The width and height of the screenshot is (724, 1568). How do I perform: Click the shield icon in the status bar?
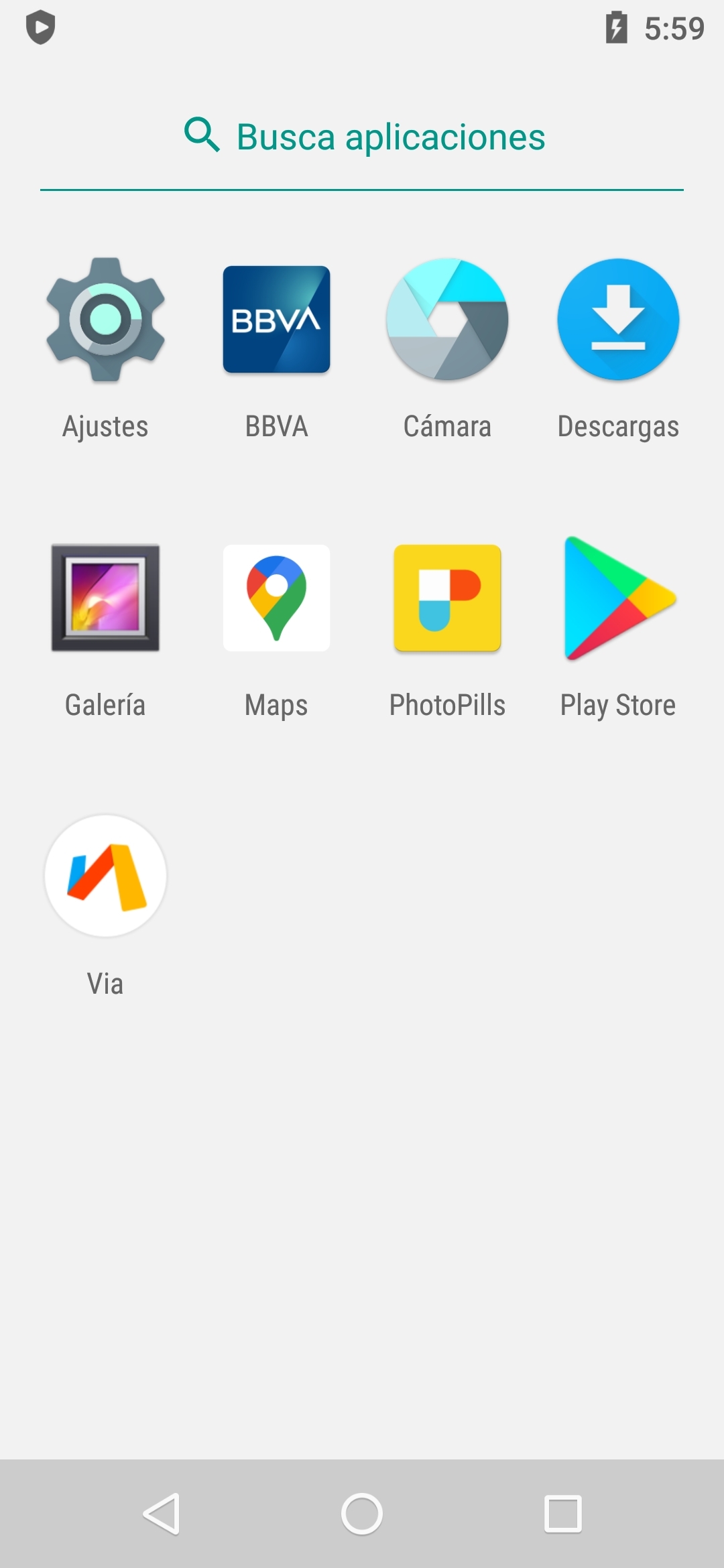[x=40, y=28]
